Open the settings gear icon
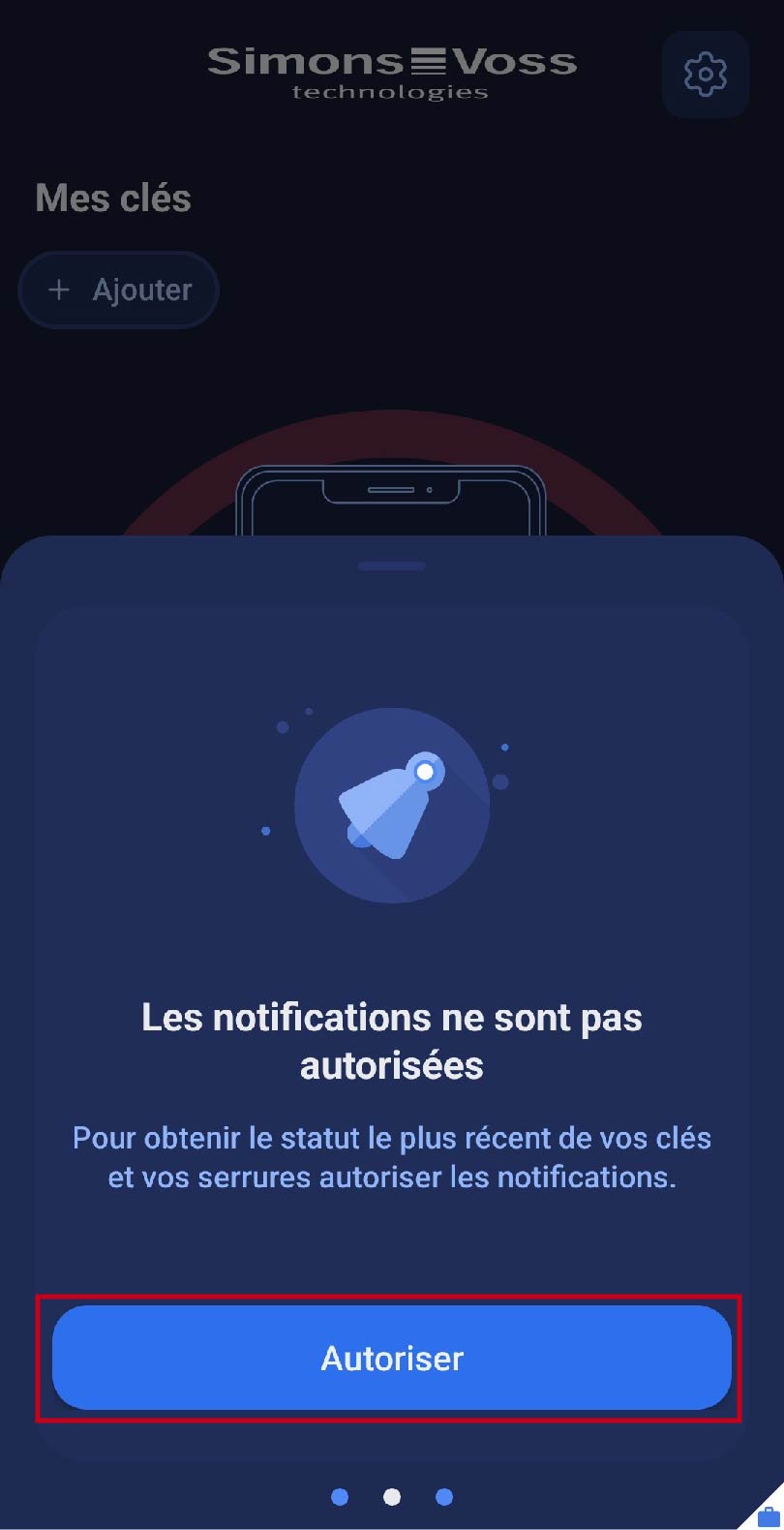The image size is (784, 1530). coord(705,75)
